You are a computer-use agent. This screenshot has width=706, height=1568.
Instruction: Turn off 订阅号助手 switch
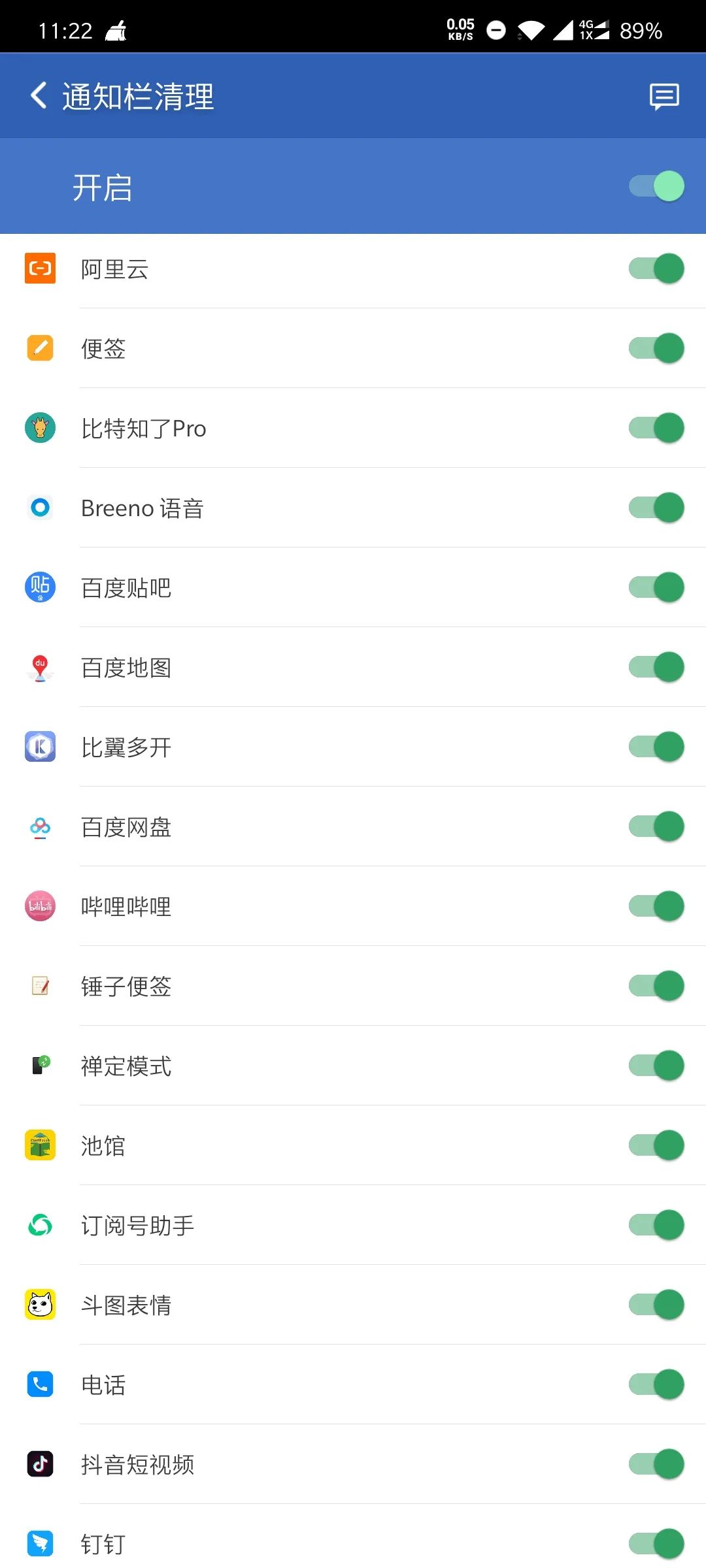[x=656, y=1225]
